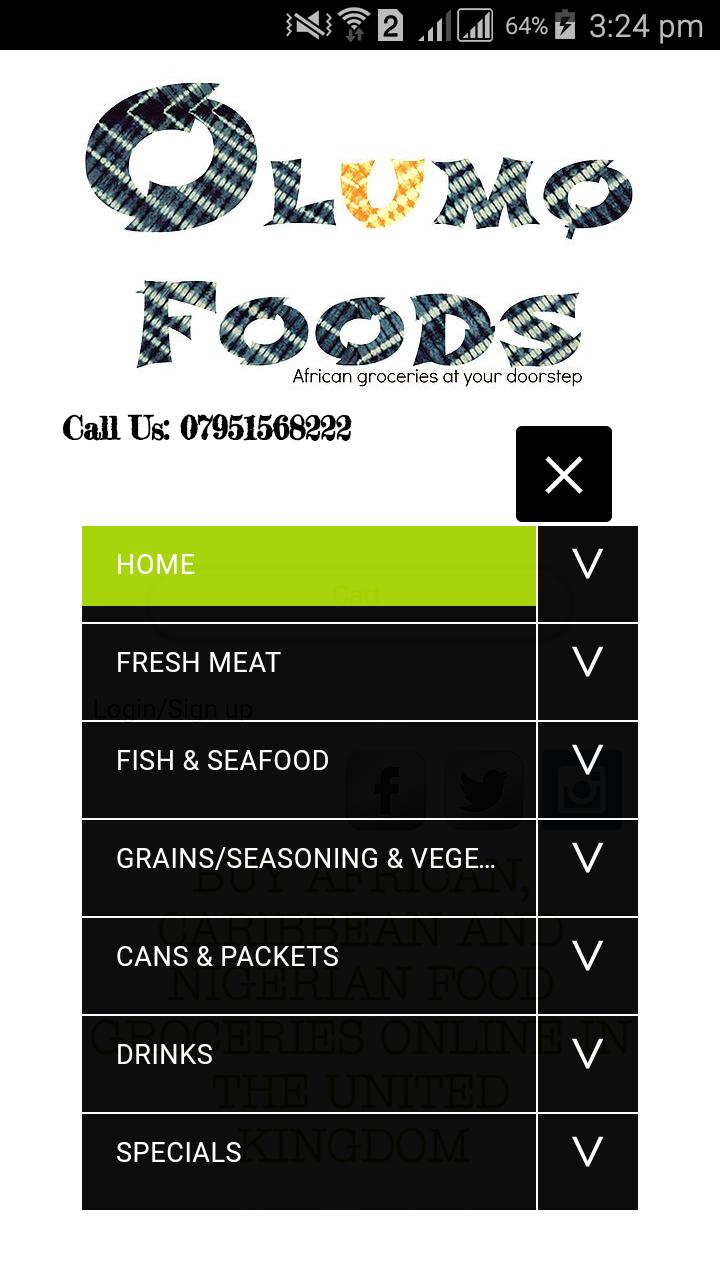Viewport: 720px width, 1280px height.
Task: Expand the Home submenu arrow
Action: point(588,565)
